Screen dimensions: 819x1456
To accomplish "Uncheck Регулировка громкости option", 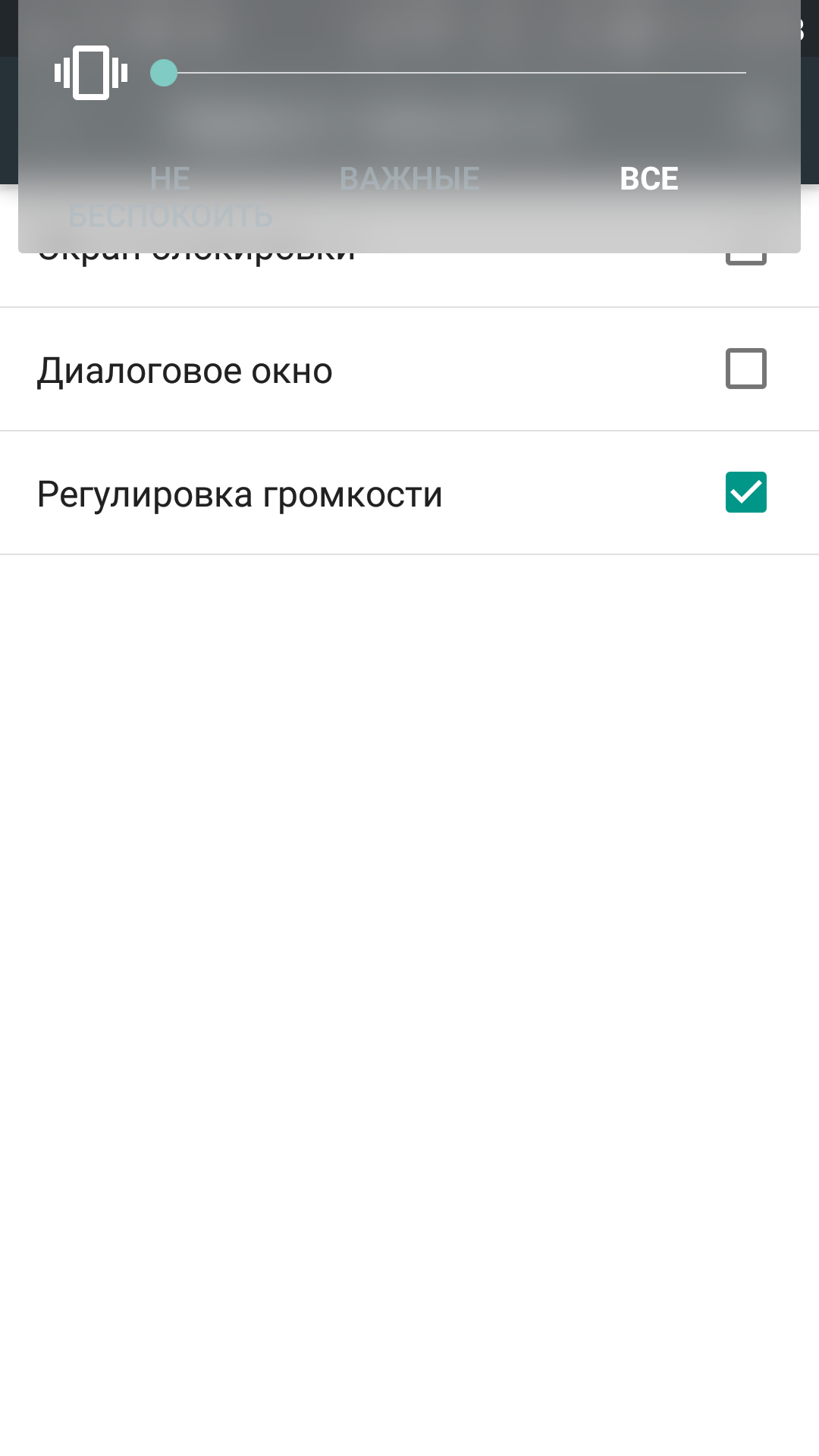I will point(746,492).
